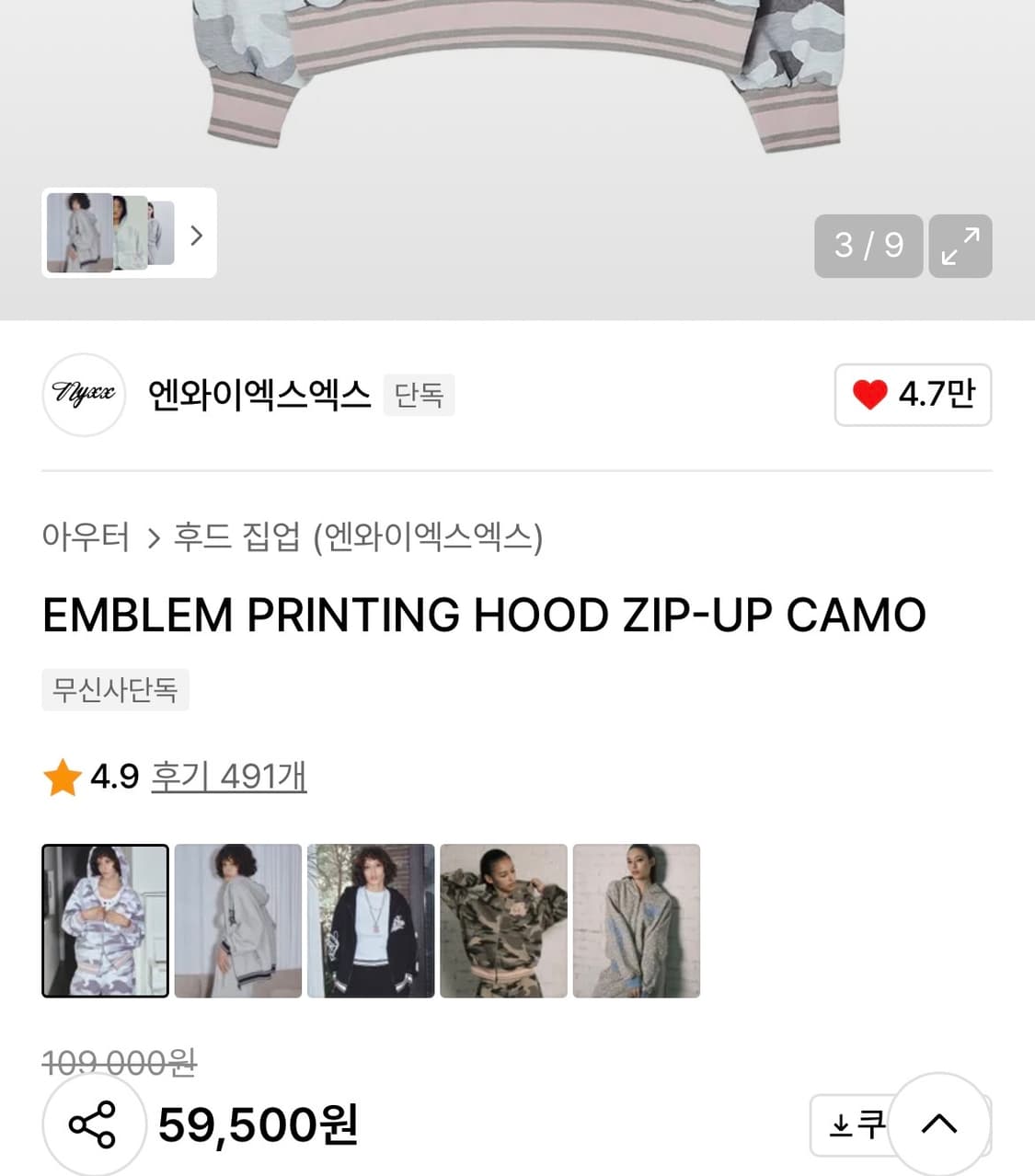The height and width of the screenshot is (1176, 1035).
Task: Select the first highlighted review photo thumbnail
Action: [104, 920]
